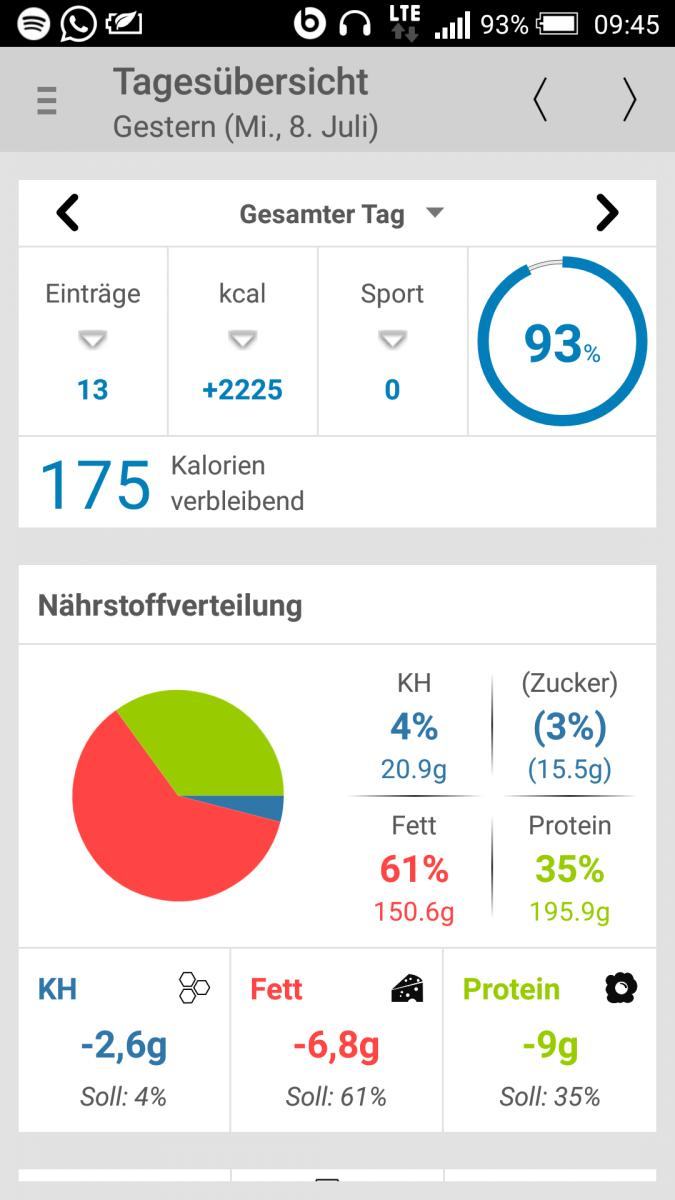Expand the Sport details
Image resolution: width=675 pixels, height=1200 pixels.
tap(392, 341)
